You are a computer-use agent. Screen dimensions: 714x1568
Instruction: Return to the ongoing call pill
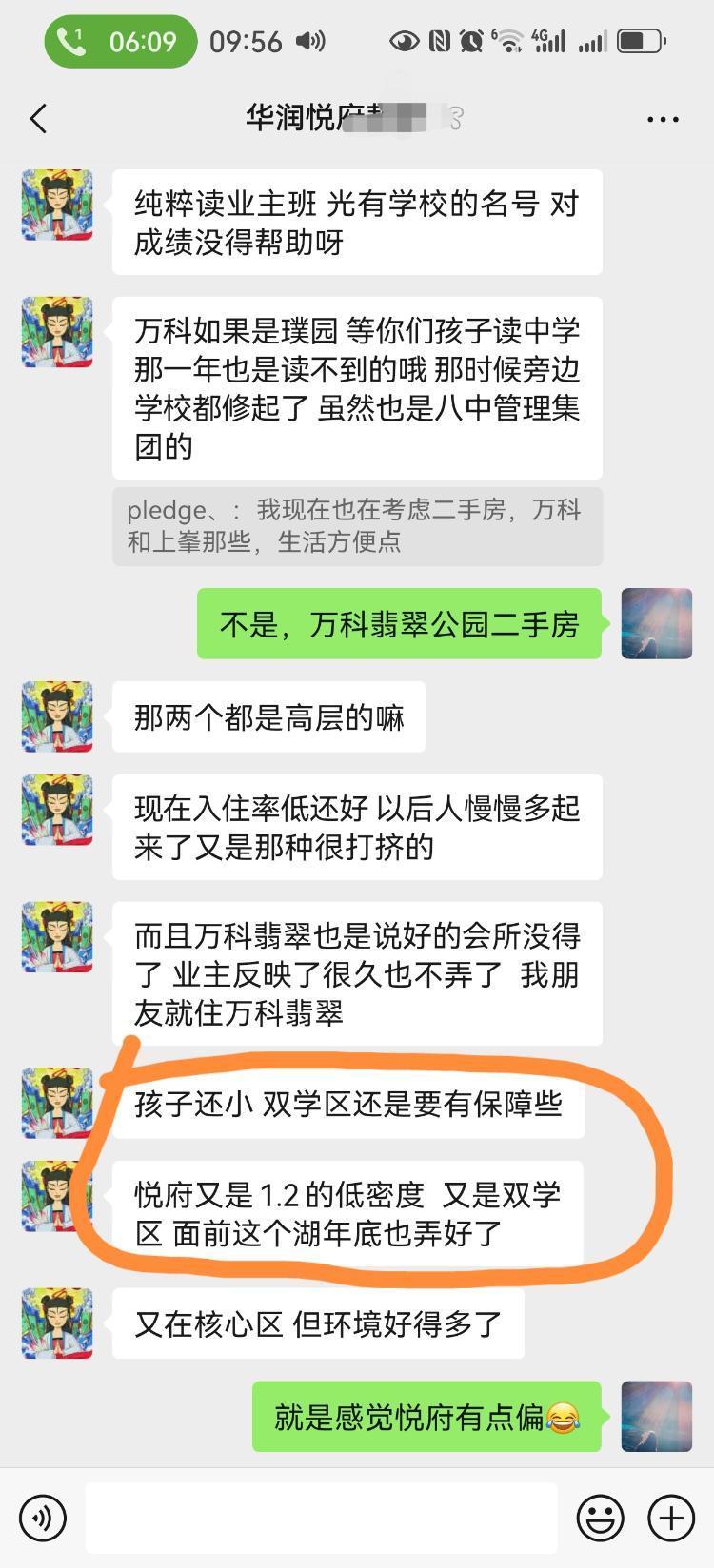(x=120, y=42)
